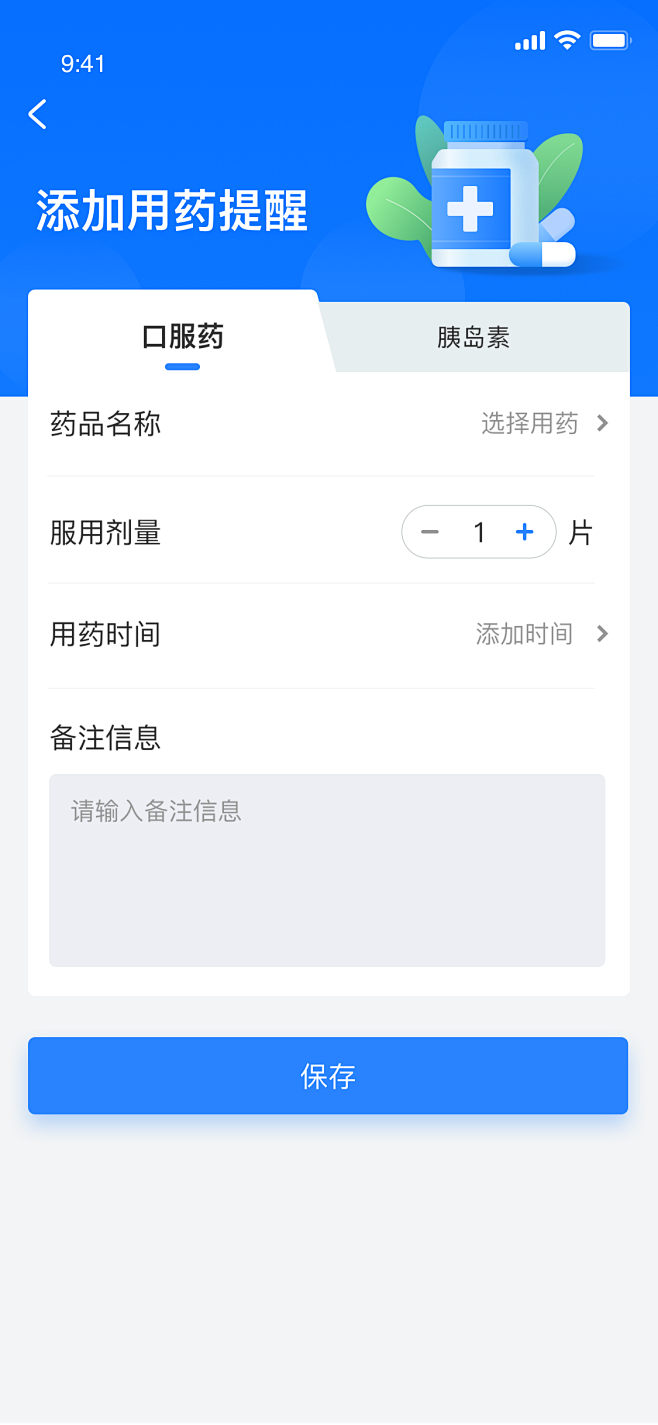Tap the 保存 button
This screenshot has width=658, height=1425.
[x=328, y=1076]
